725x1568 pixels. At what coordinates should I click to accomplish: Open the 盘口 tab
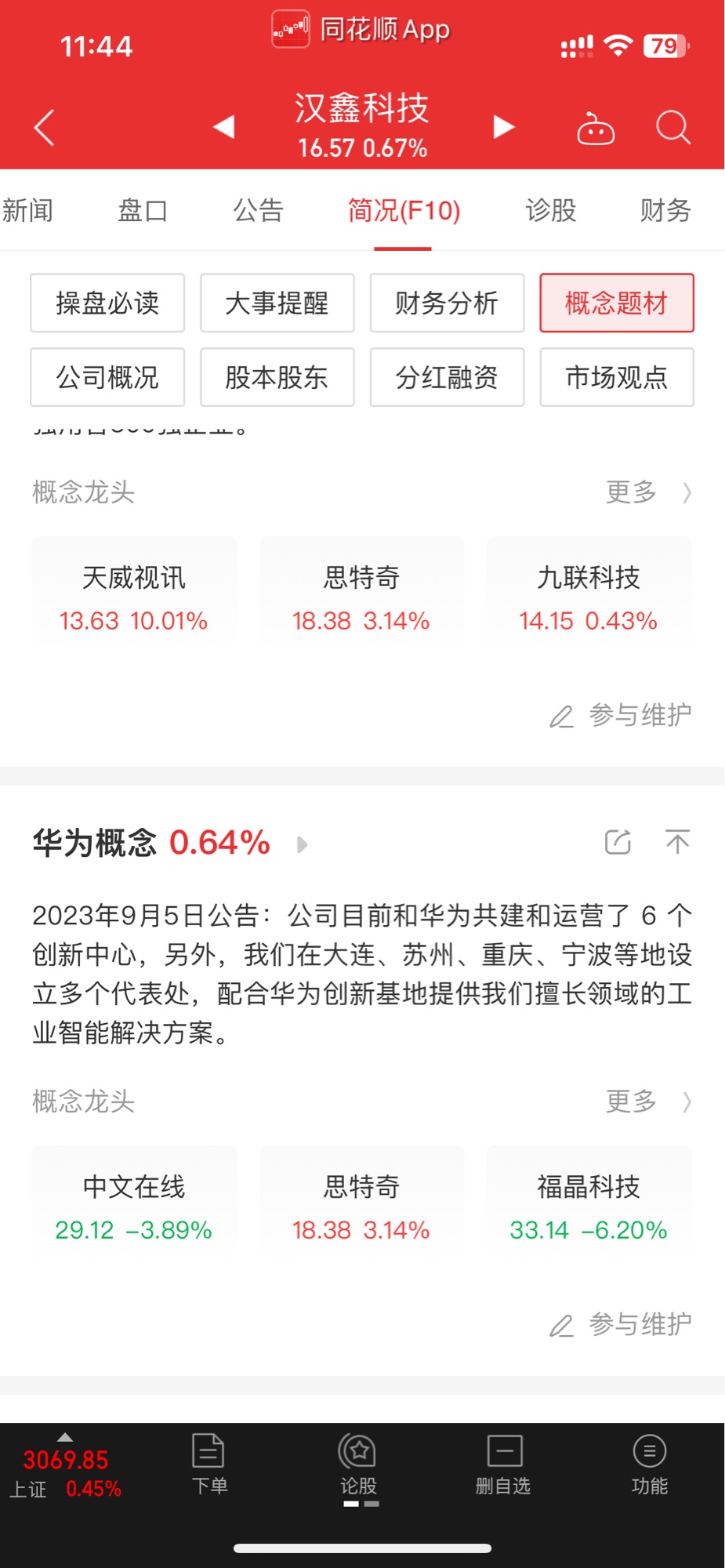point(143,210)
